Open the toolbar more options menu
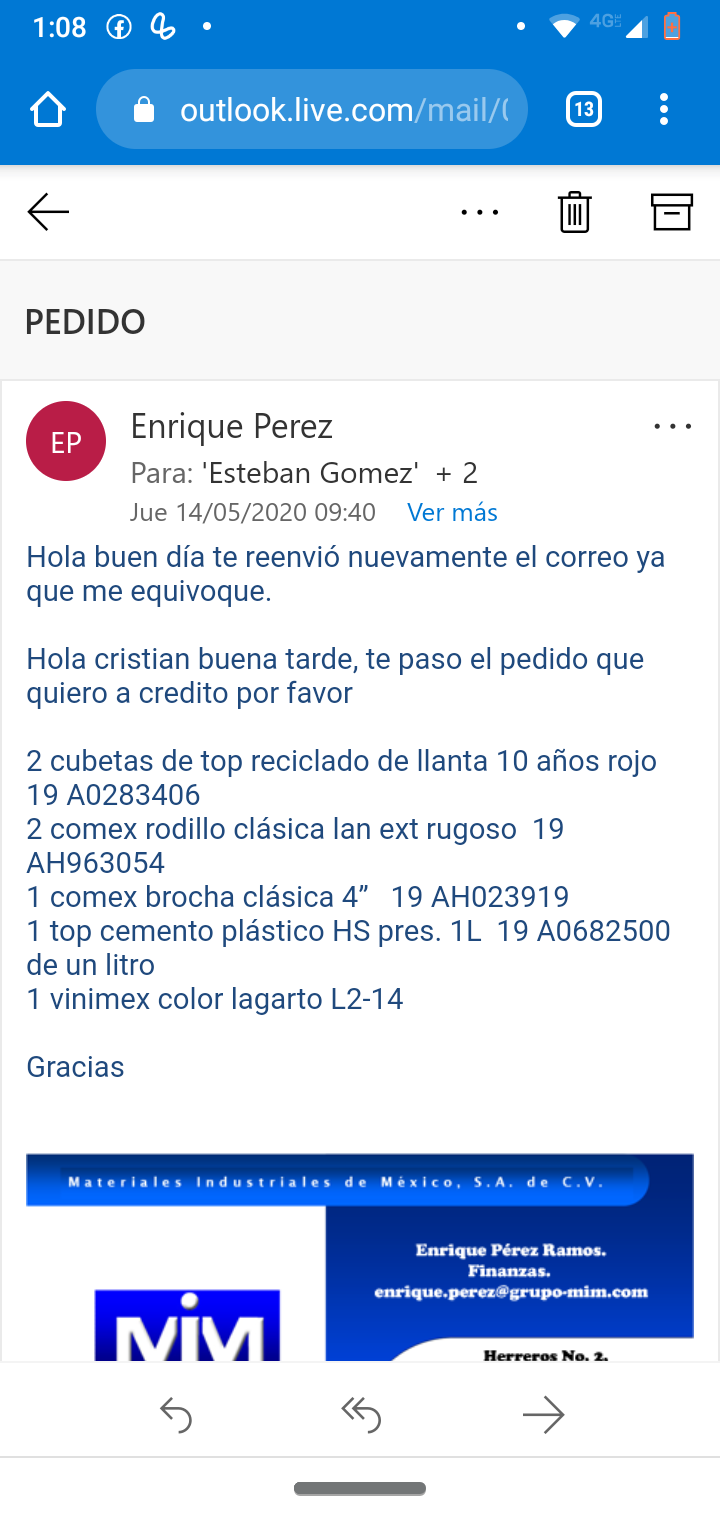Image resolution: width=720 pixels, height=1520 pixels. point(480,212)
